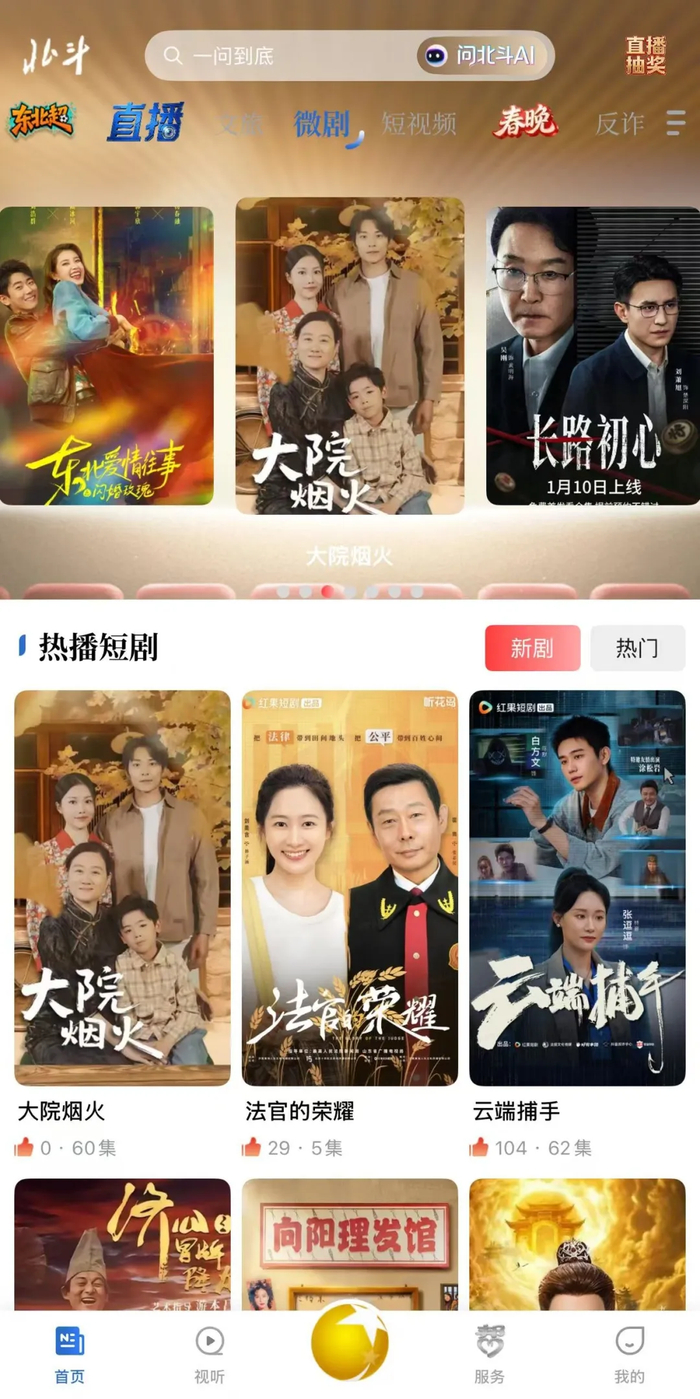Switch to 我的 profile tab
The height and width of the screenshot is (1399, 700).
[630, 1354]
